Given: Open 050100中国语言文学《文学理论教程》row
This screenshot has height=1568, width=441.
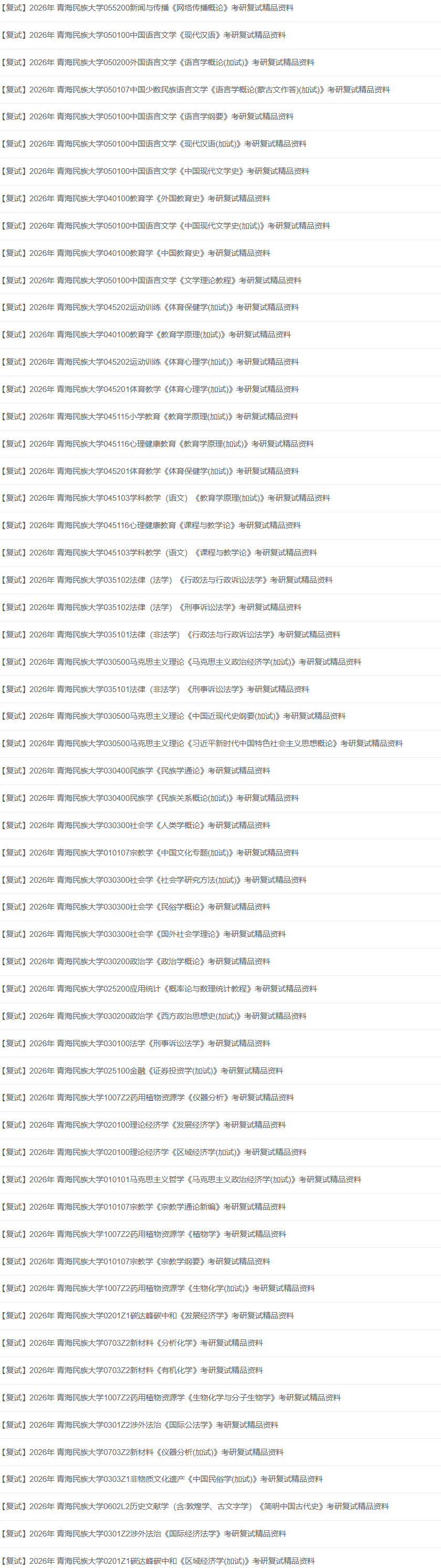Looking at the screenshot, I should pyautogui.click(x=151, y=281).
